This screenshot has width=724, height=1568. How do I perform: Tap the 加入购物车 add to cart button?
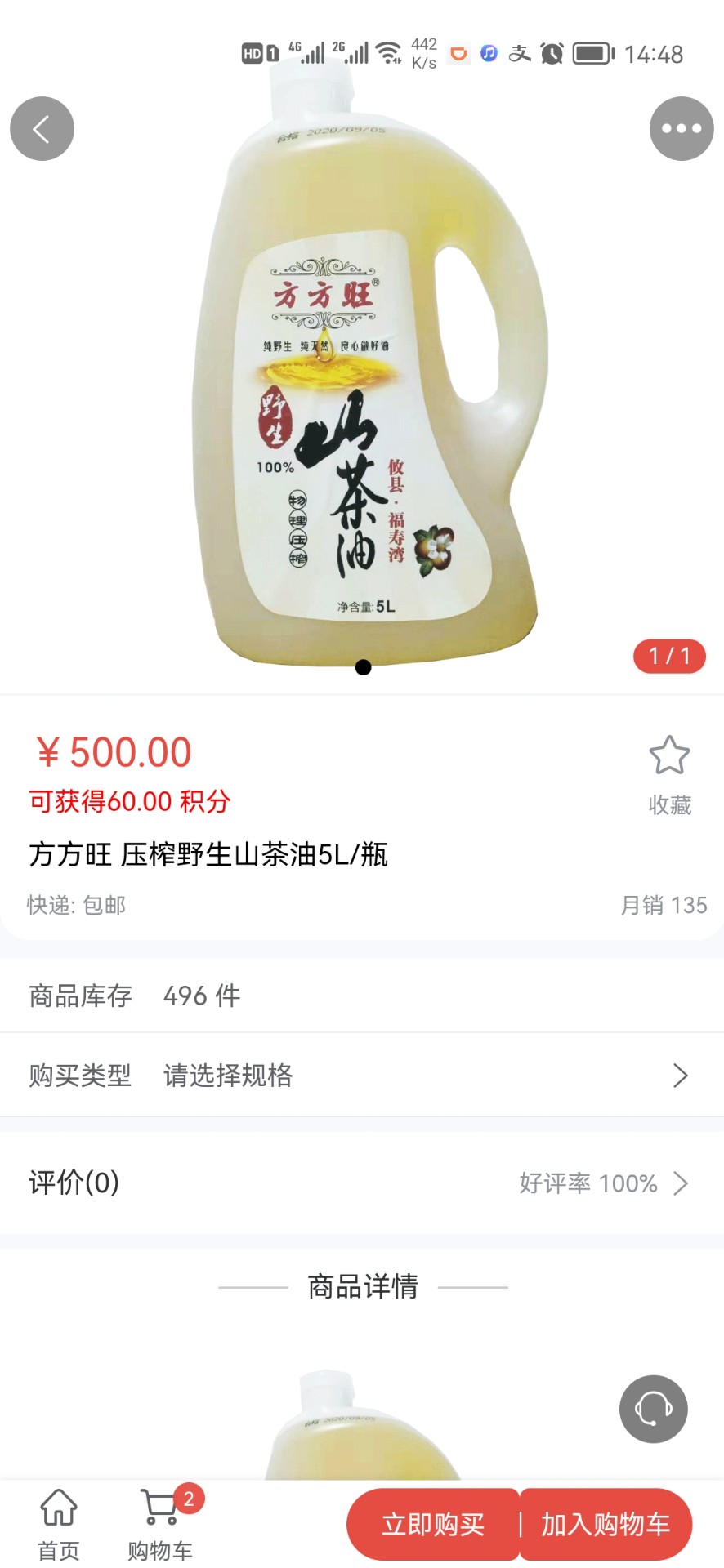[606, 1523]
